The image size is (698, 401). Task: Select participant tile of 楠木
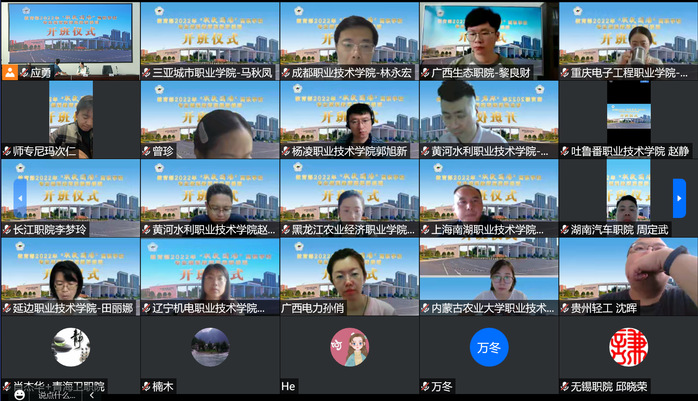tap(209, 350)
